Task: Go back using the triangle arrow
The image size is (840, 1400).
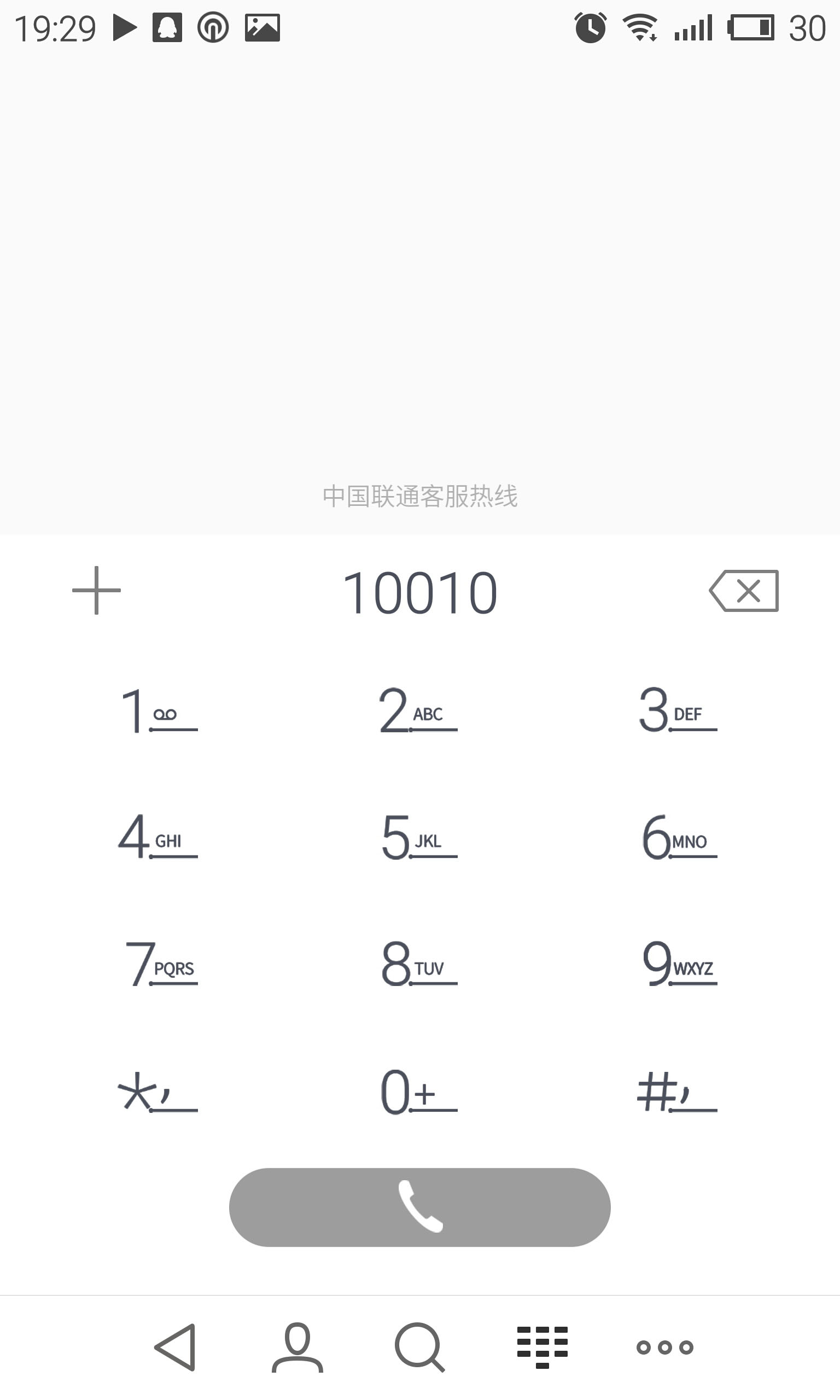Action: click(176, 1347)
